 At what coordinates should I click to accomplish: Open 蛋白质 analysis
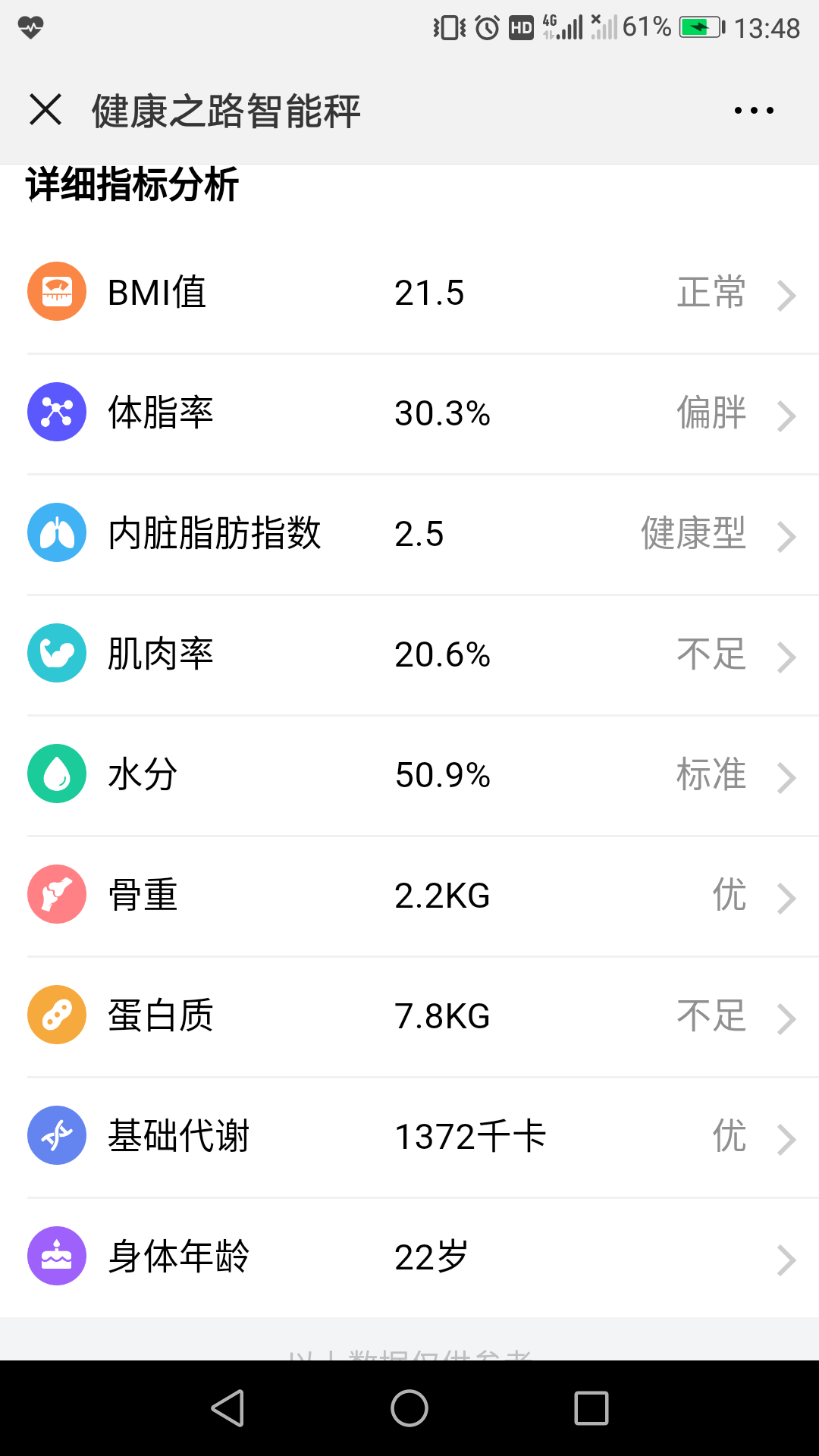[x=409, y=1016]
